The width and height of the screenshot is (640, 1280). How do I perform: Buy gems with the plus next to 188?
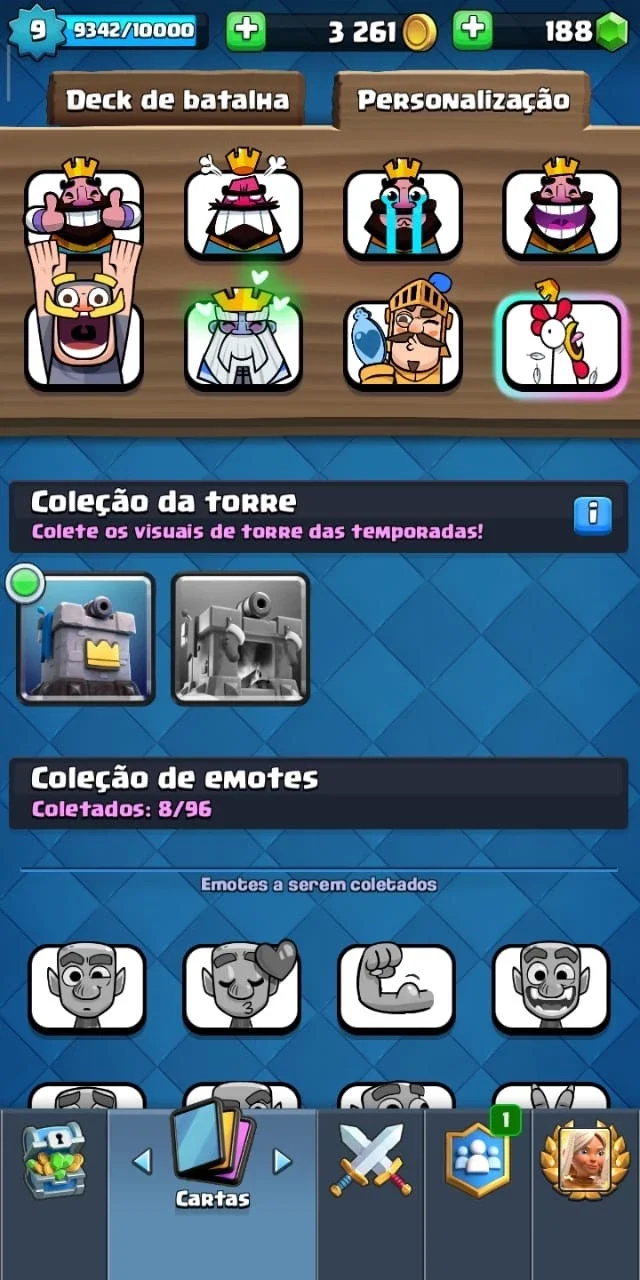(472, 32)
